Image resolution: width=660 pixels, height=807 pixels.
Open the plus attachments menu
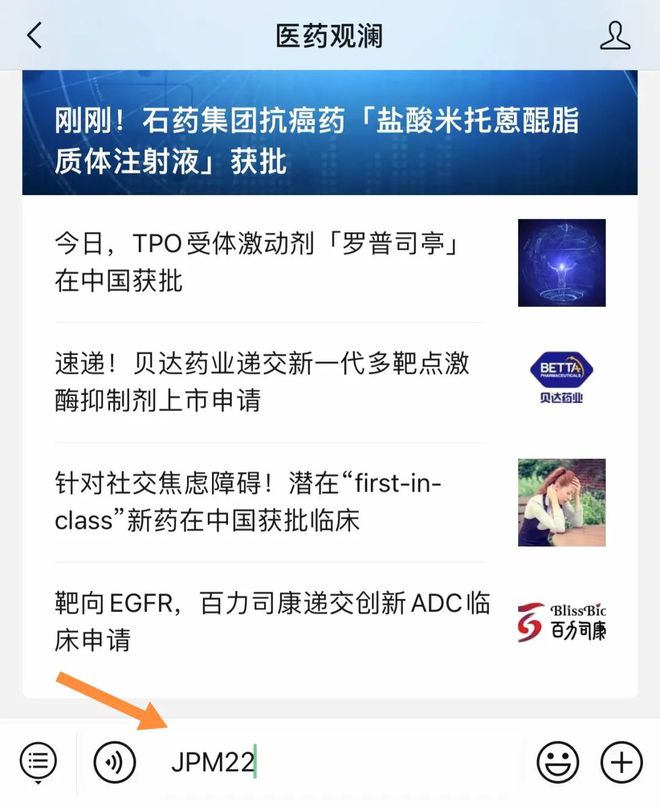(621, 762)
